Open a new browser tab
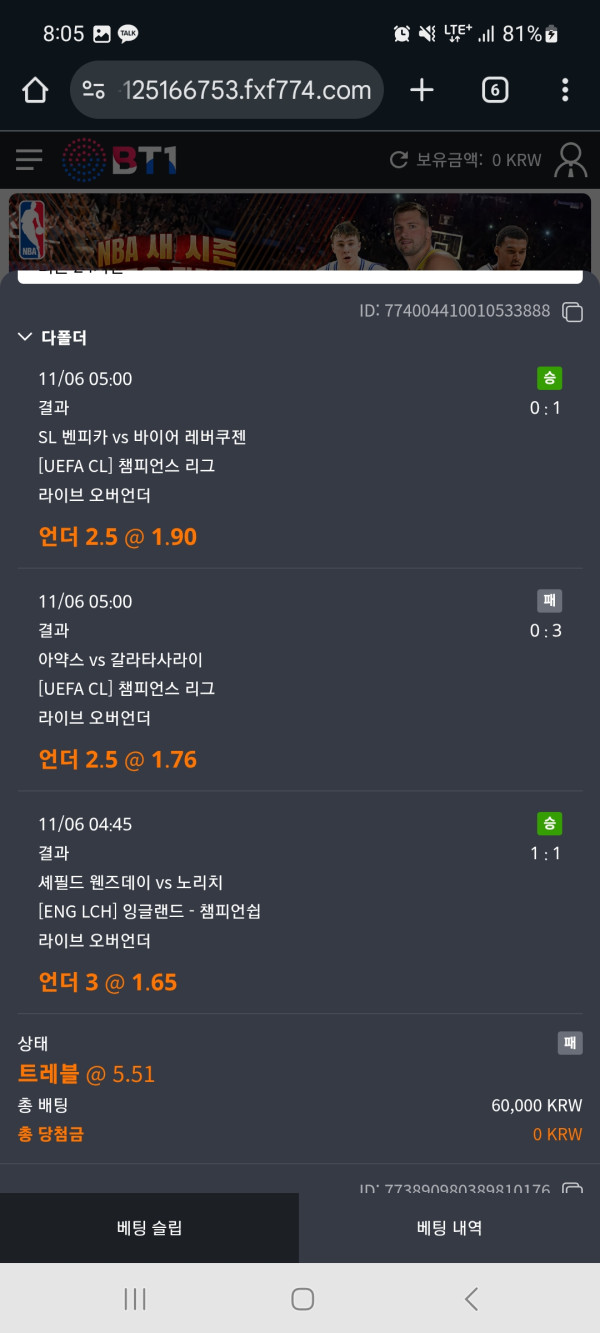Image resolution: width=600 pixels, height=1333 pixels. (x=422, y=91)
